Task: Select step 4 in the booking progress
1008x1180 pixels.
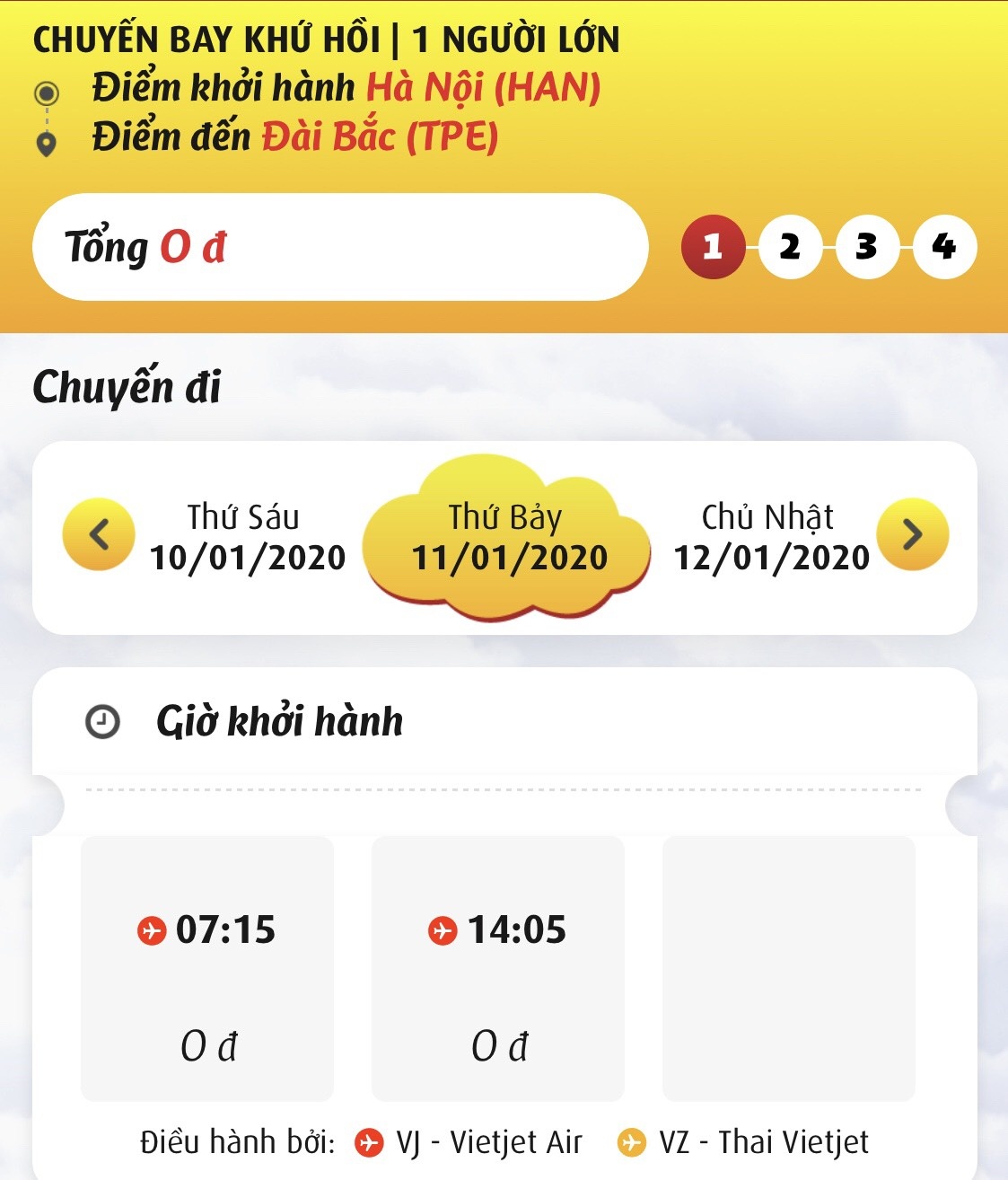Action: tap(942, 249)
